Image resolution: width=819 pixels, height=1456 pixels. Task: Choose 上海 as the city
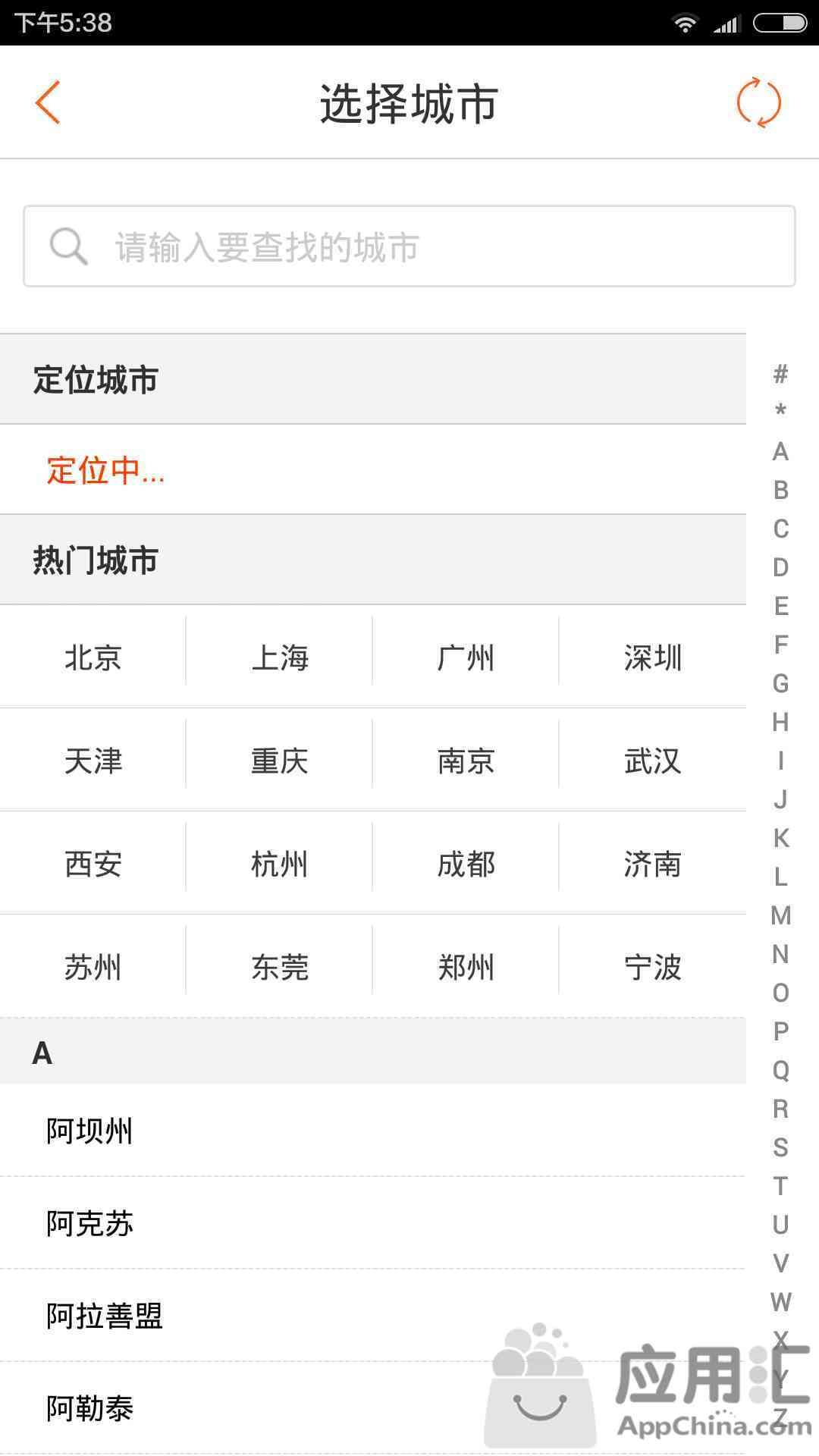point(279,657)
